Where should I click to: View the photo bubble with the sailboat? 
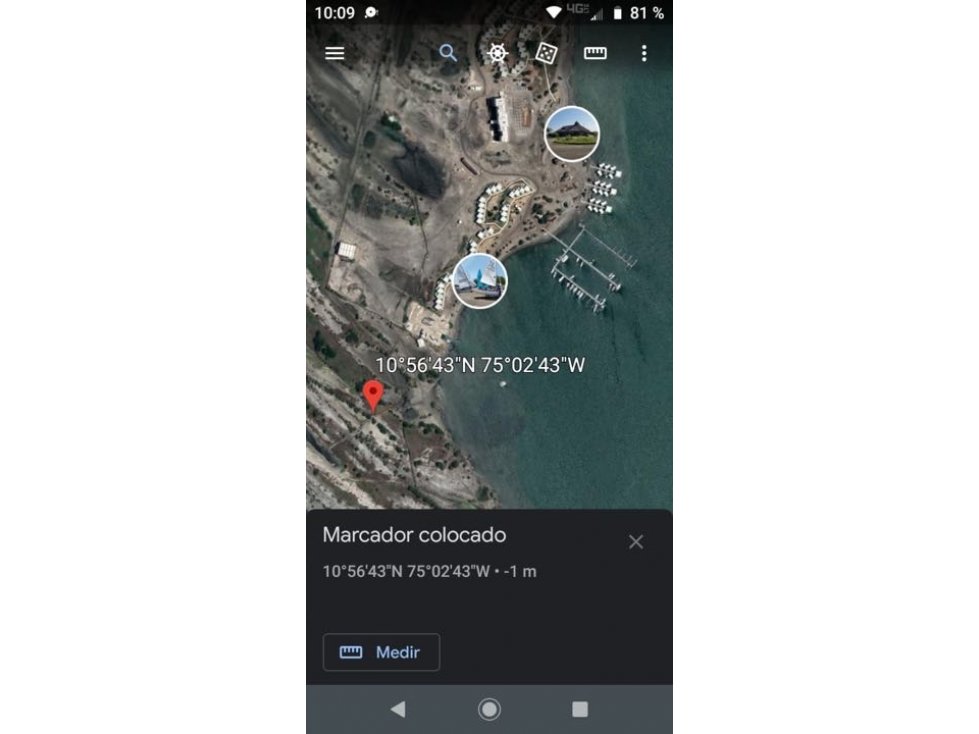[x=480, y=281]
